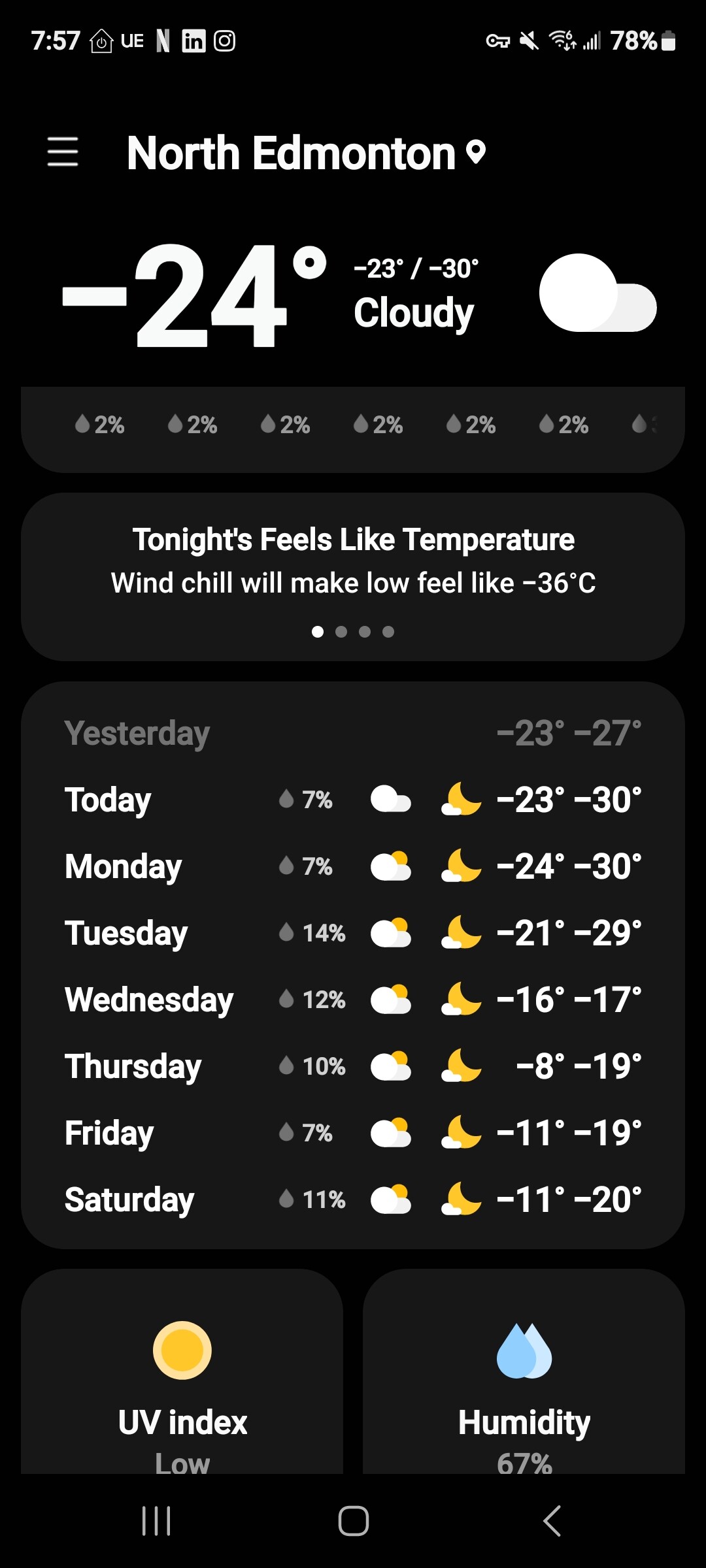706x1568 pixels.
Task: Open recent apps from the navigation bar
Action: (156, 1521)
